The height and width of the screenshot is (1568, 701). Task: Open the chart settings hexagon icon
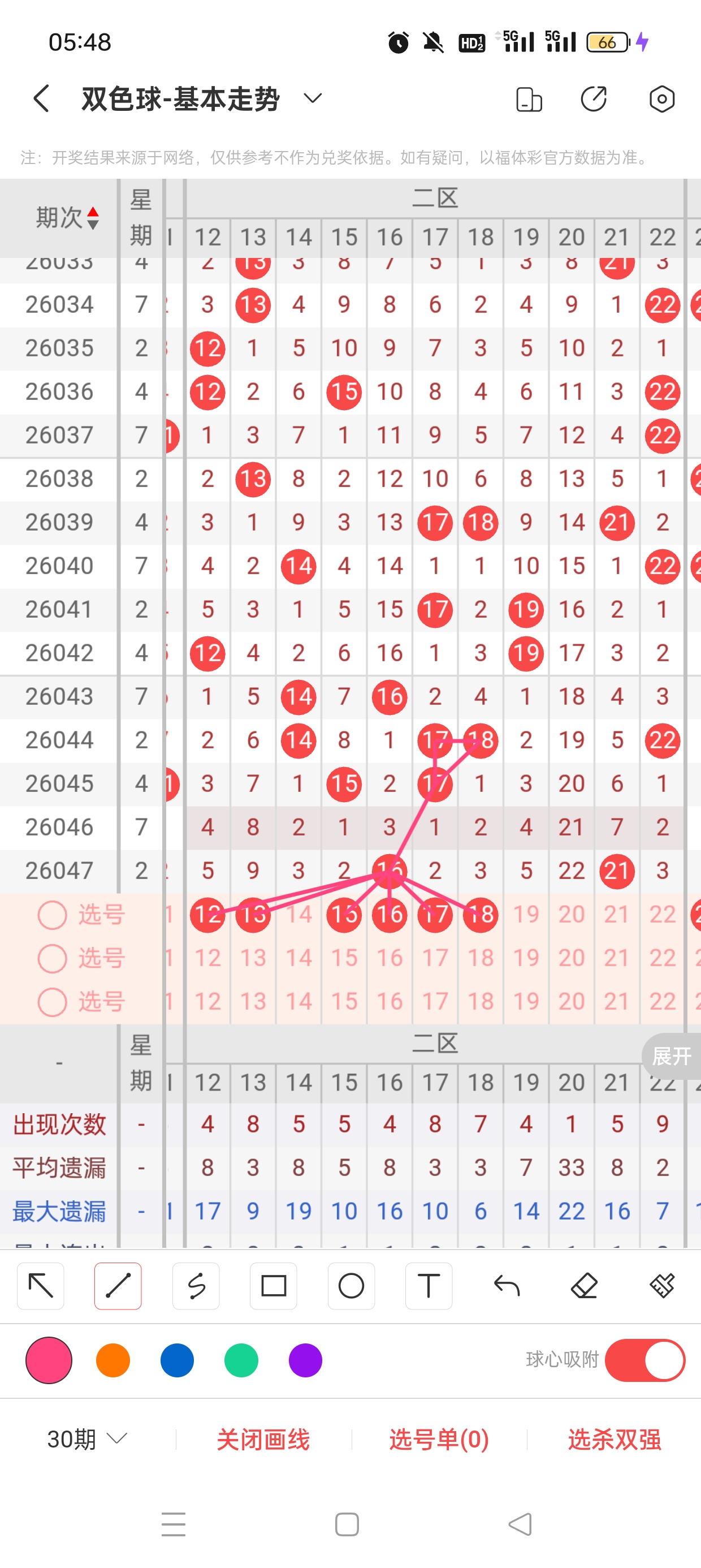661,99
